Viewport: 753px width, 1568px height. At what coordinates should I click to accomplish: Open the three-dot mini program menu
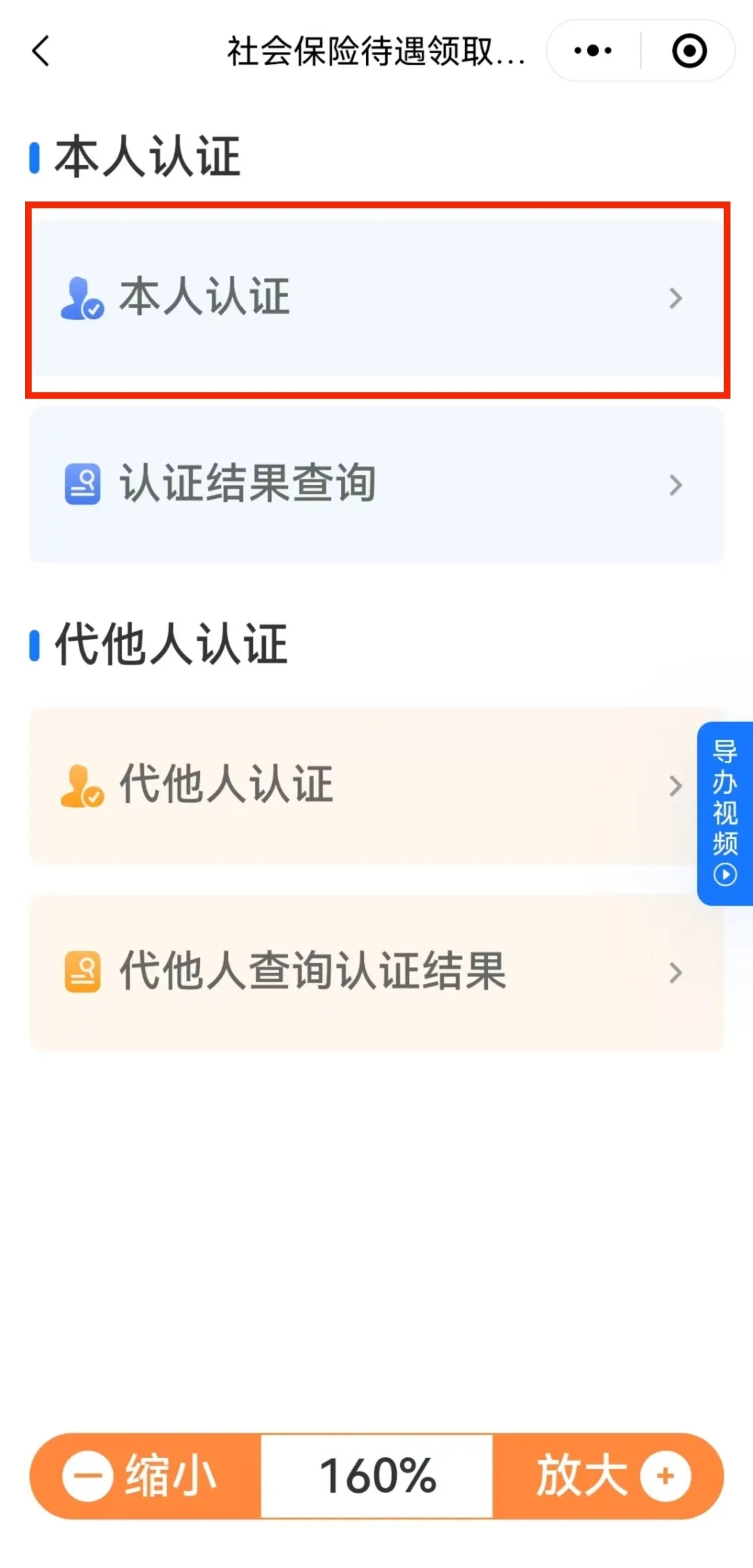(x=593, y=51)
